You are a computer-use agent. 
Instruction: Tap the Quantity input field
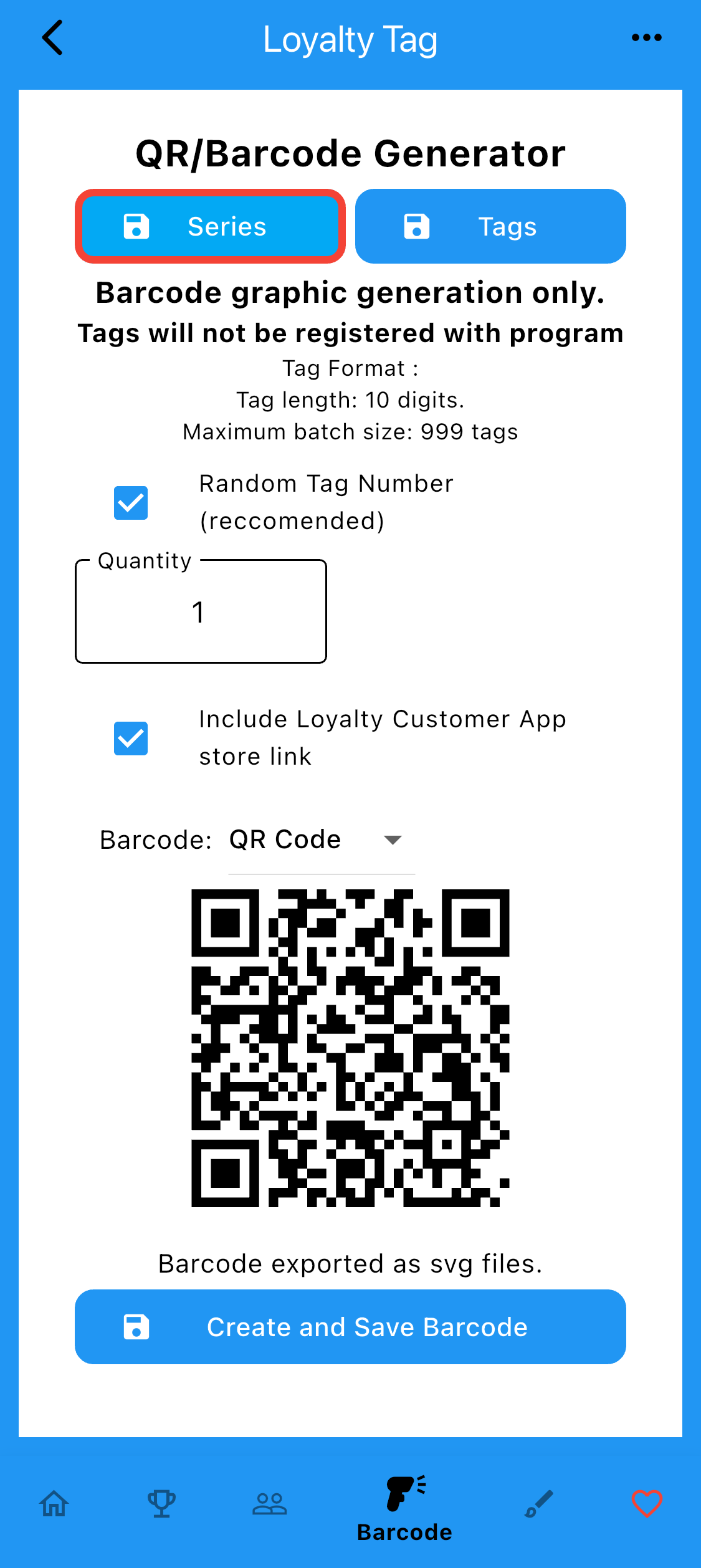(x=201, y=612)
